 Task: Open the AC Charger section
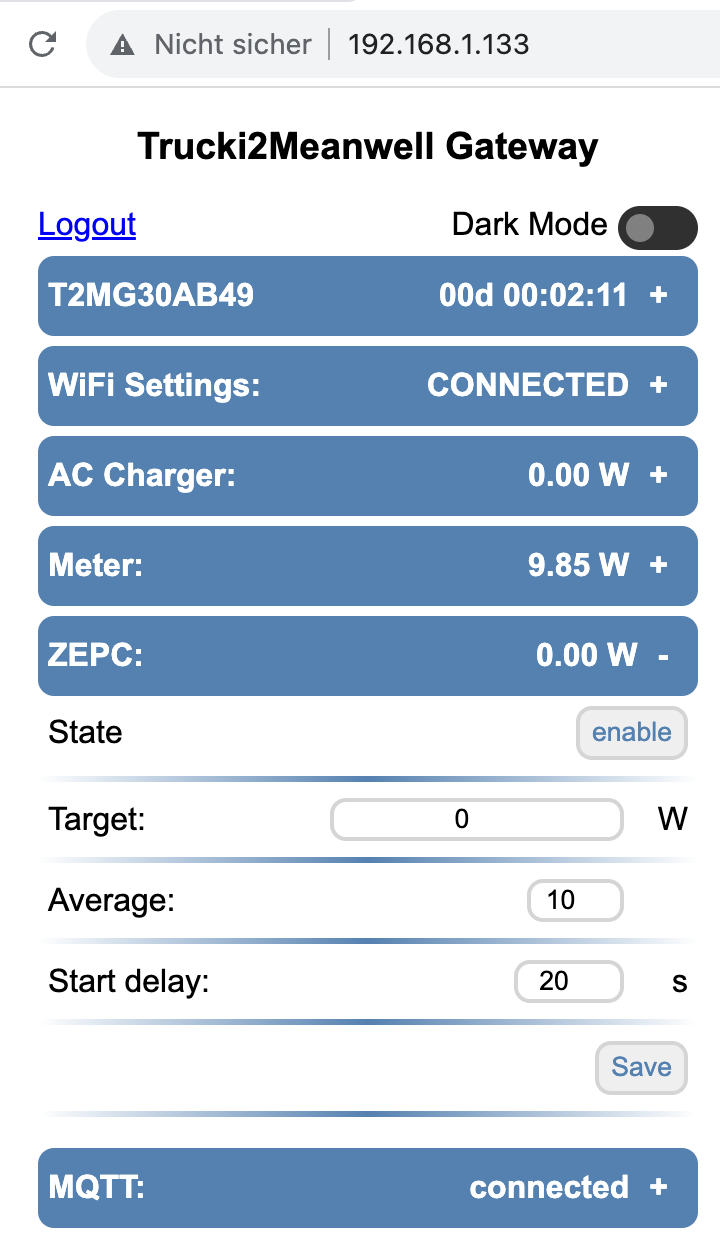658,475
